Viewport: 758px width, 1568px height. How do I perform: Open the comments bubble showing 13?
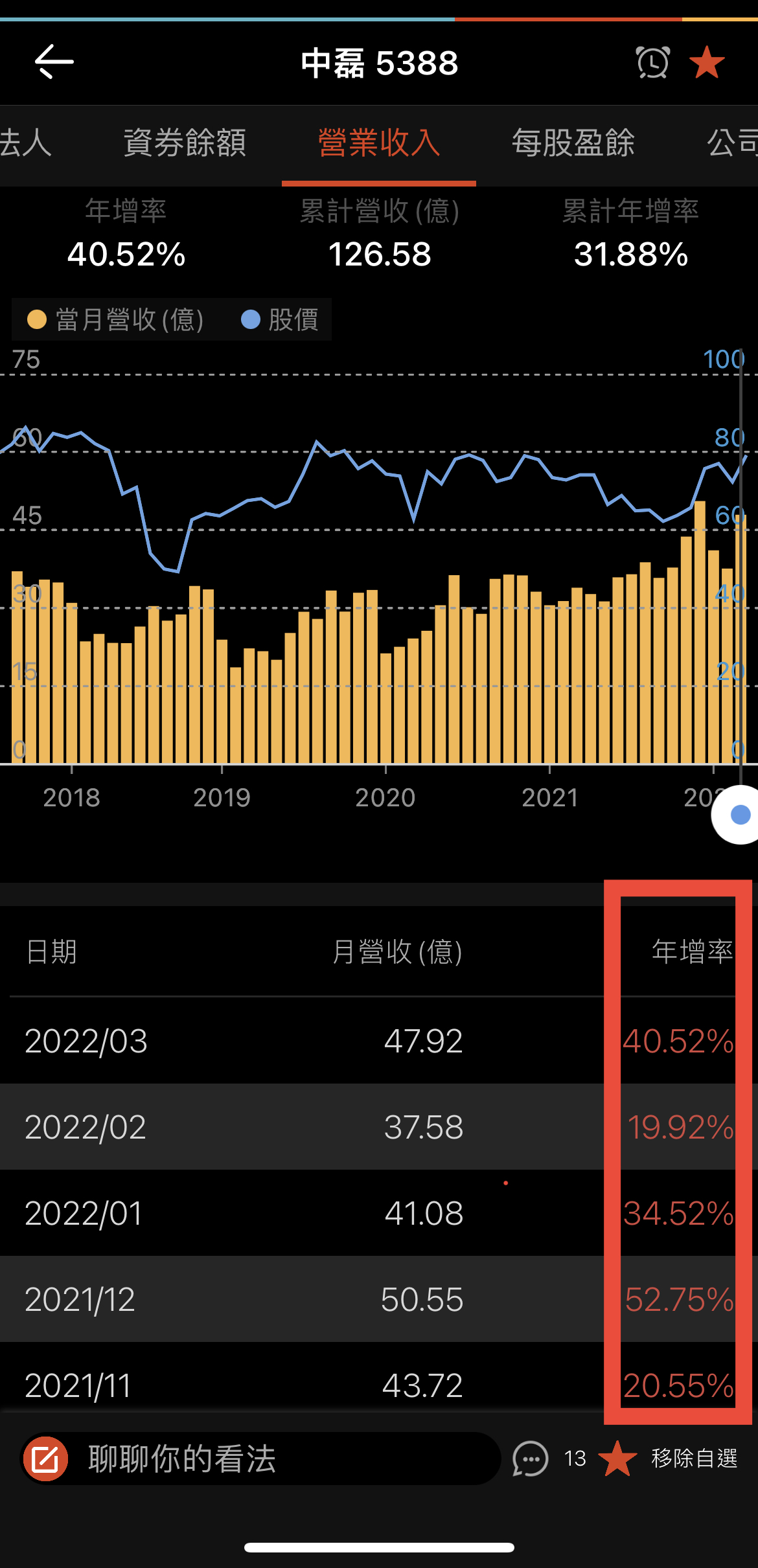pos(531,1459)
